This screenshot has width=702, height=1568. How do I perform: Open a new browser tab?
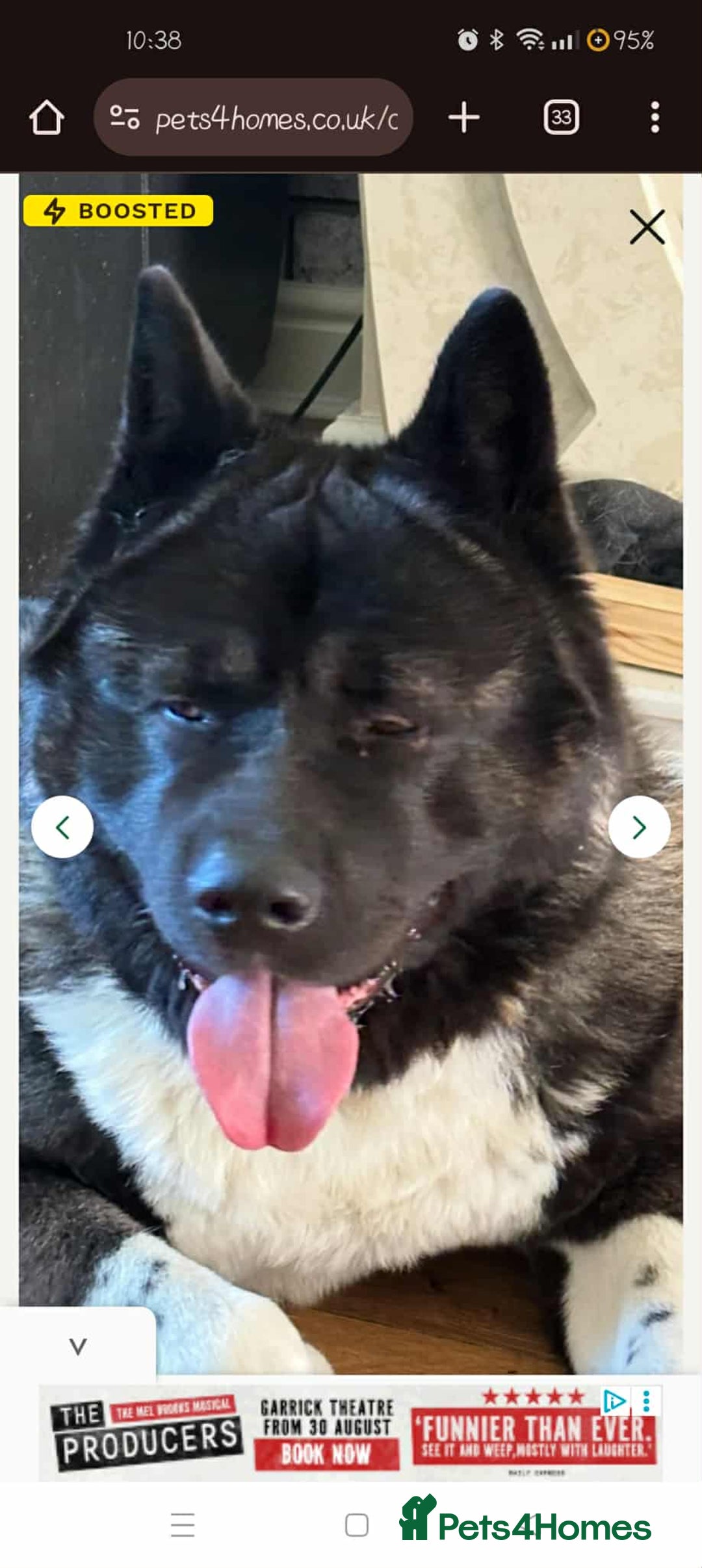pyautogui.click(x=463, y=118)
